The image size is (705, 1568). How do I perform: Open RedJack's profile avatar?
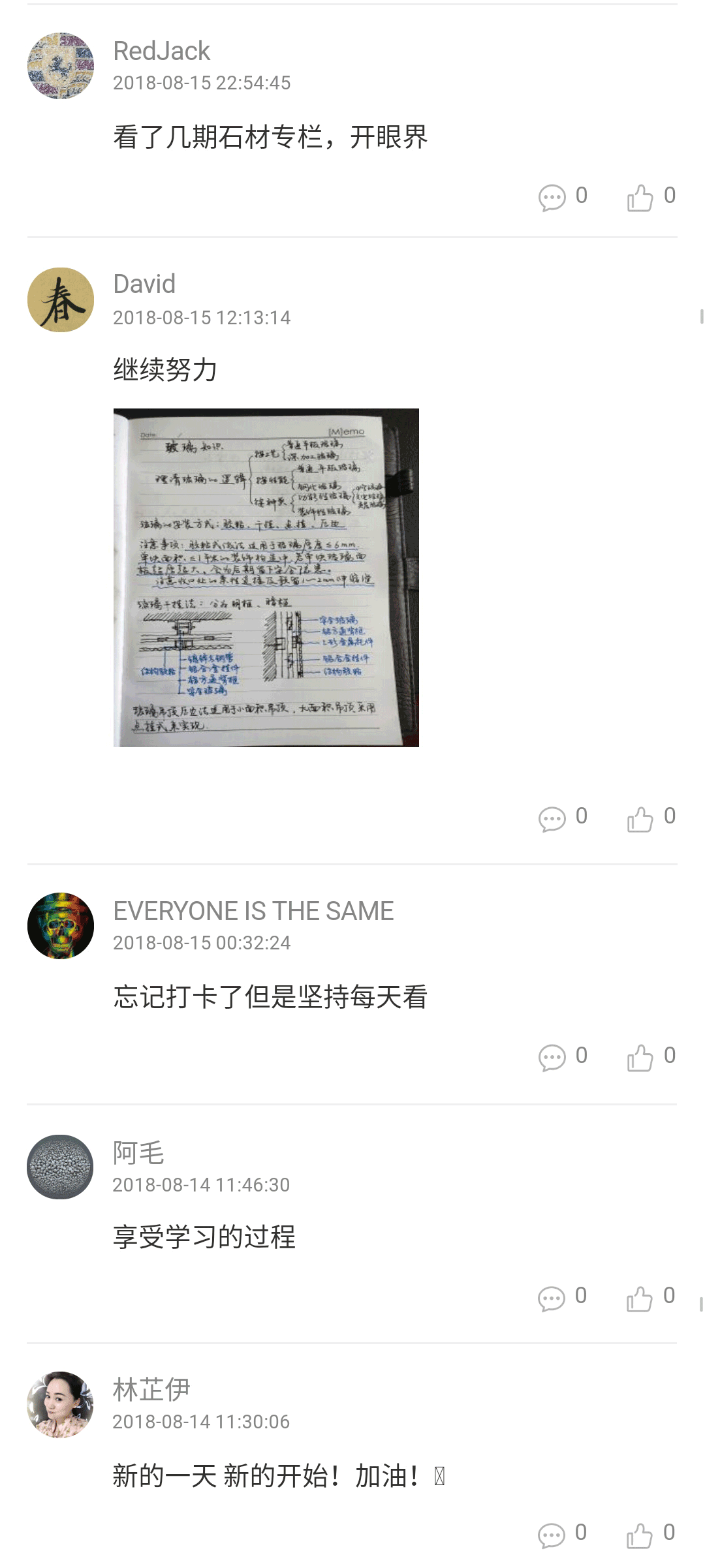[x=61, y=66]
